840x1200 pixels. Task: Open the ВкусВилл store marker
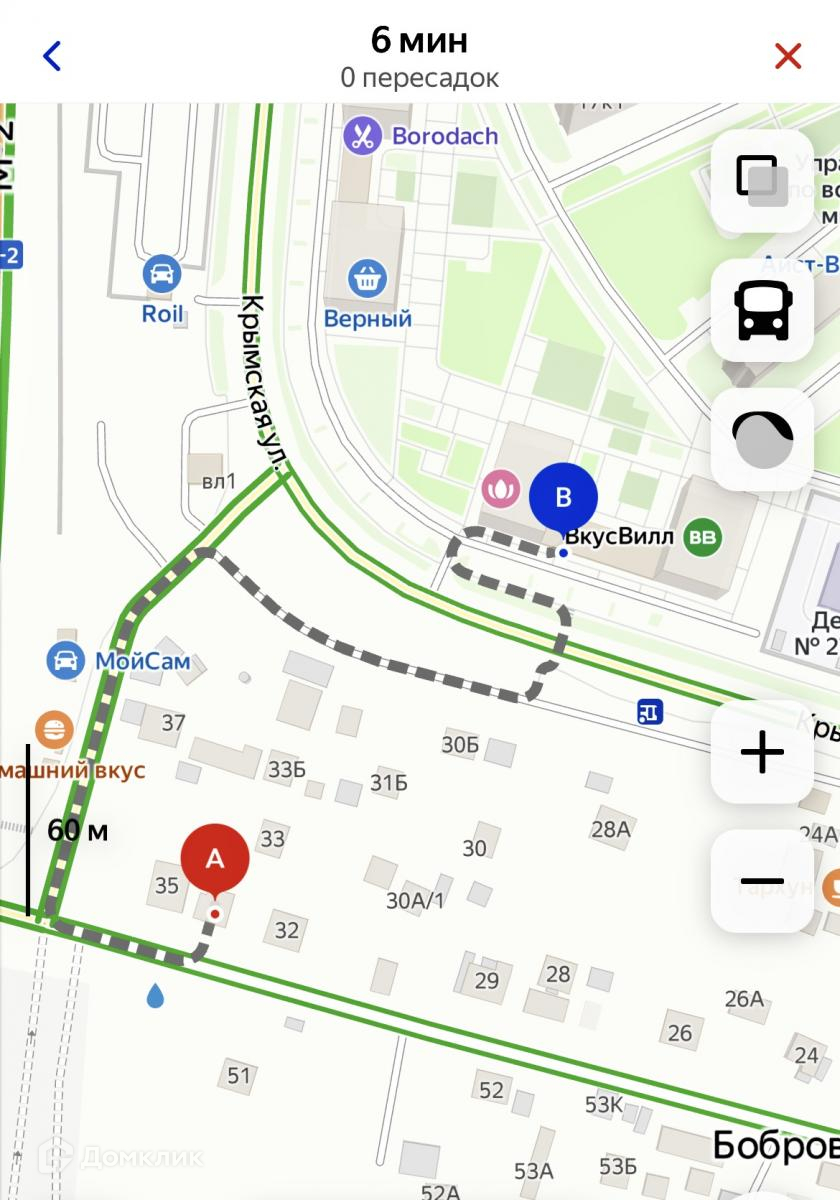point(702,538)
